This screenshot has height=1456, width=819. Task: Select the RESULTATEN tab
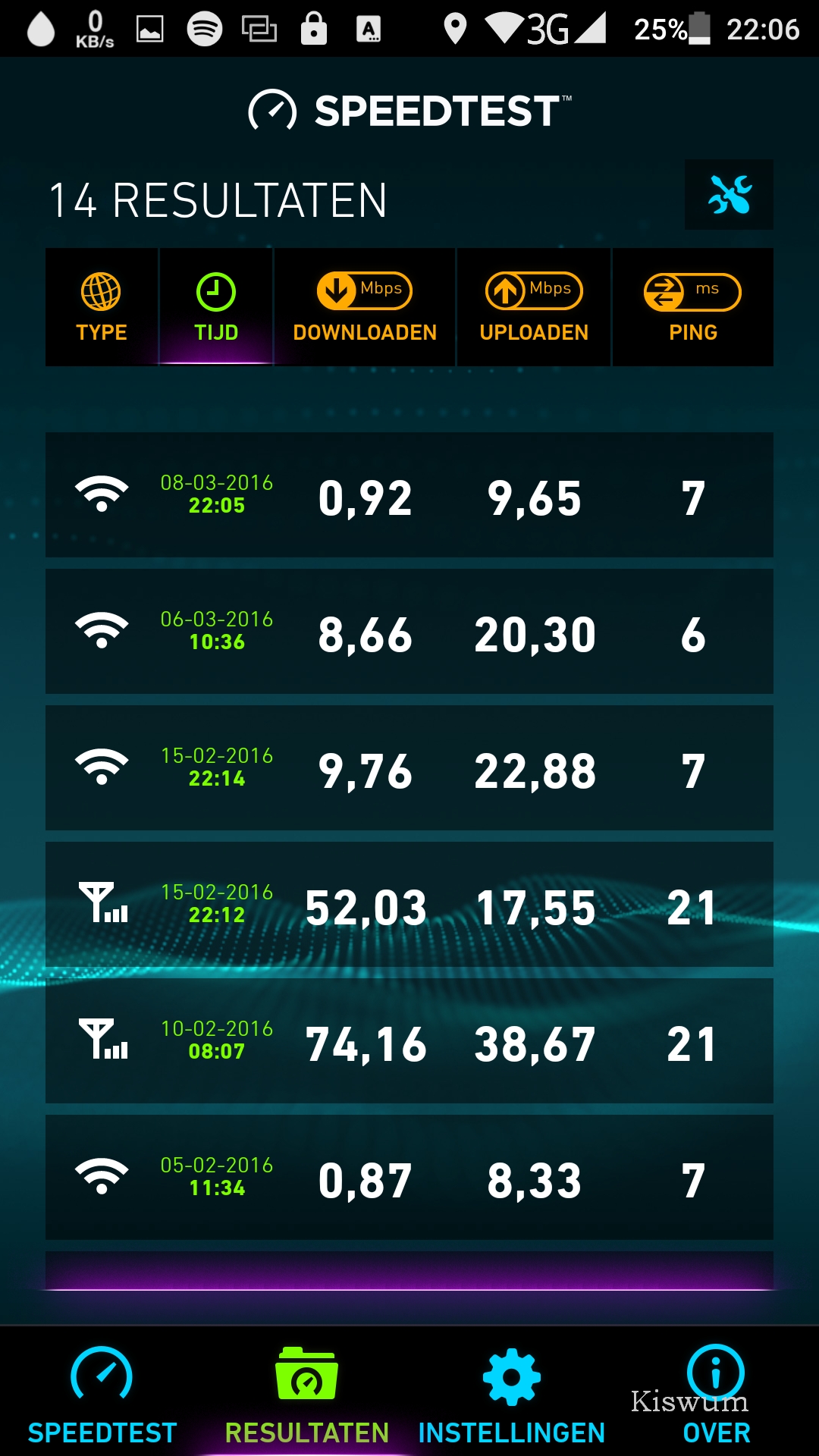[x=307, y=1394]
